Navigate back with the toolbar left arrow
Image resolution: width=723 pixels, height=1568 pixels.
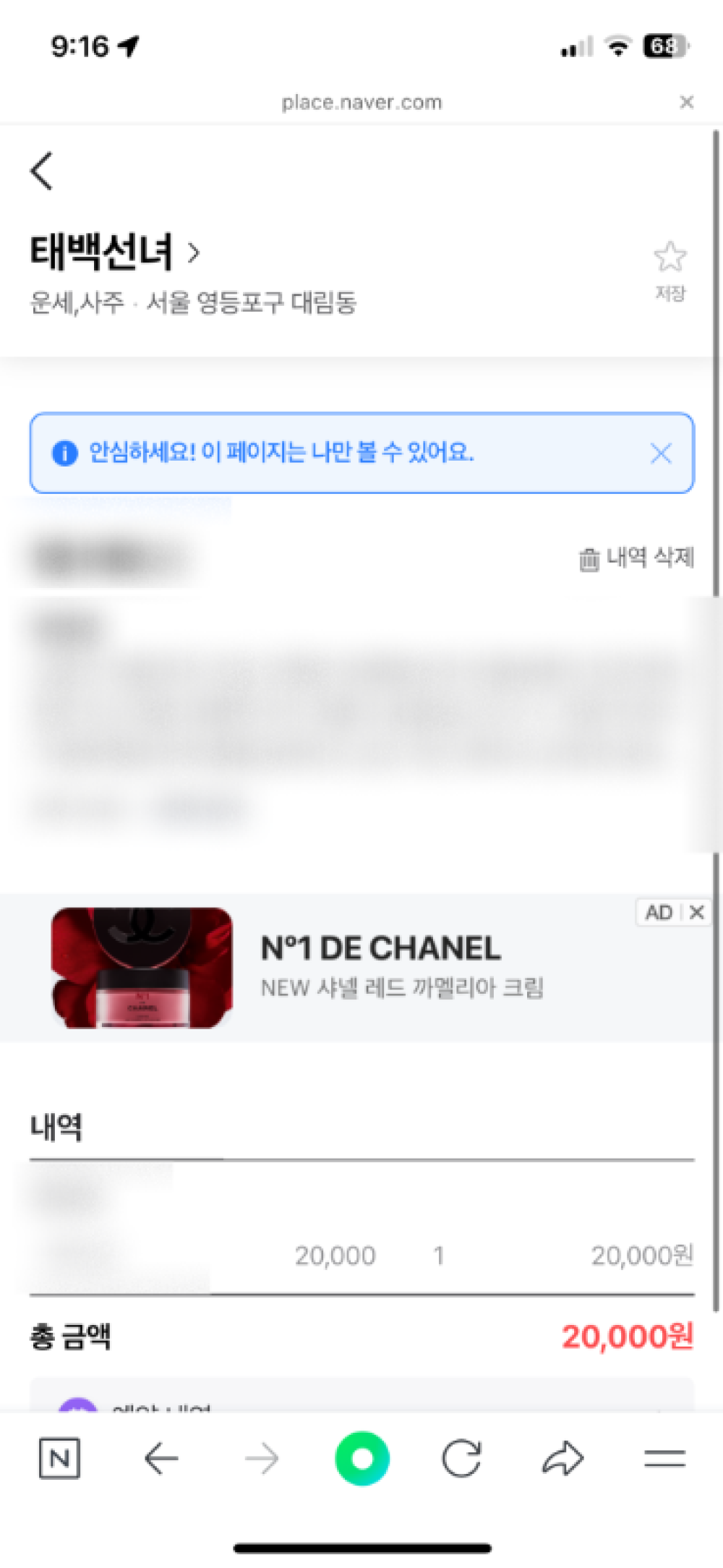tap(161, 1459)
